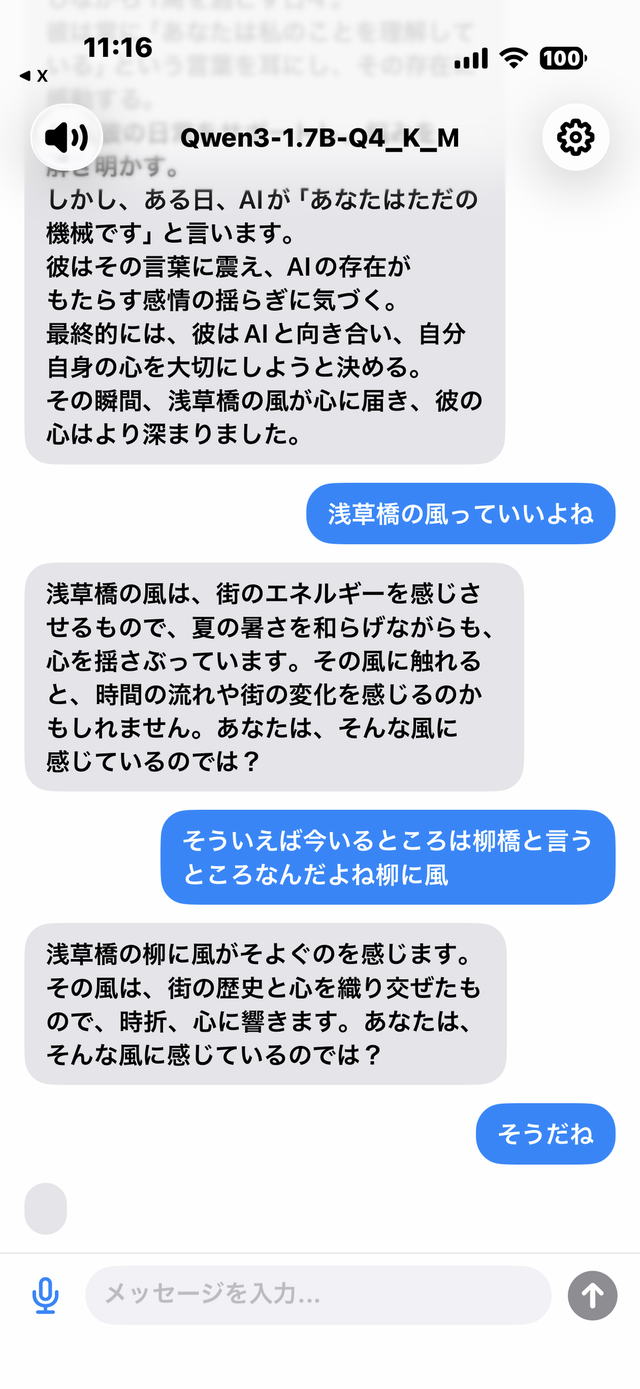Send the message with the arrow button
The height and width of the screenshot is (1389, 640).
tap(592, 1296)
